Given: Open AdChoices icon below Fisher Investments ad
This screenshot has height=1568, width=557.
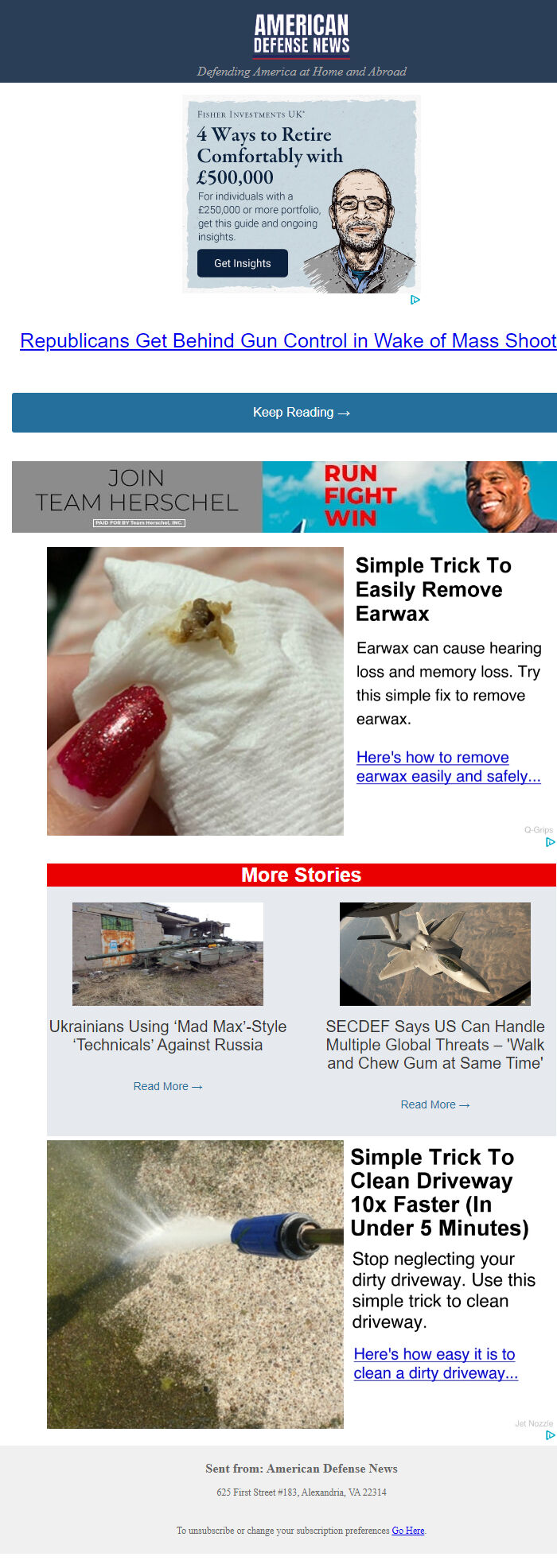Looking at the screenshot, I should pyautogui.click(x=415, y=300).
